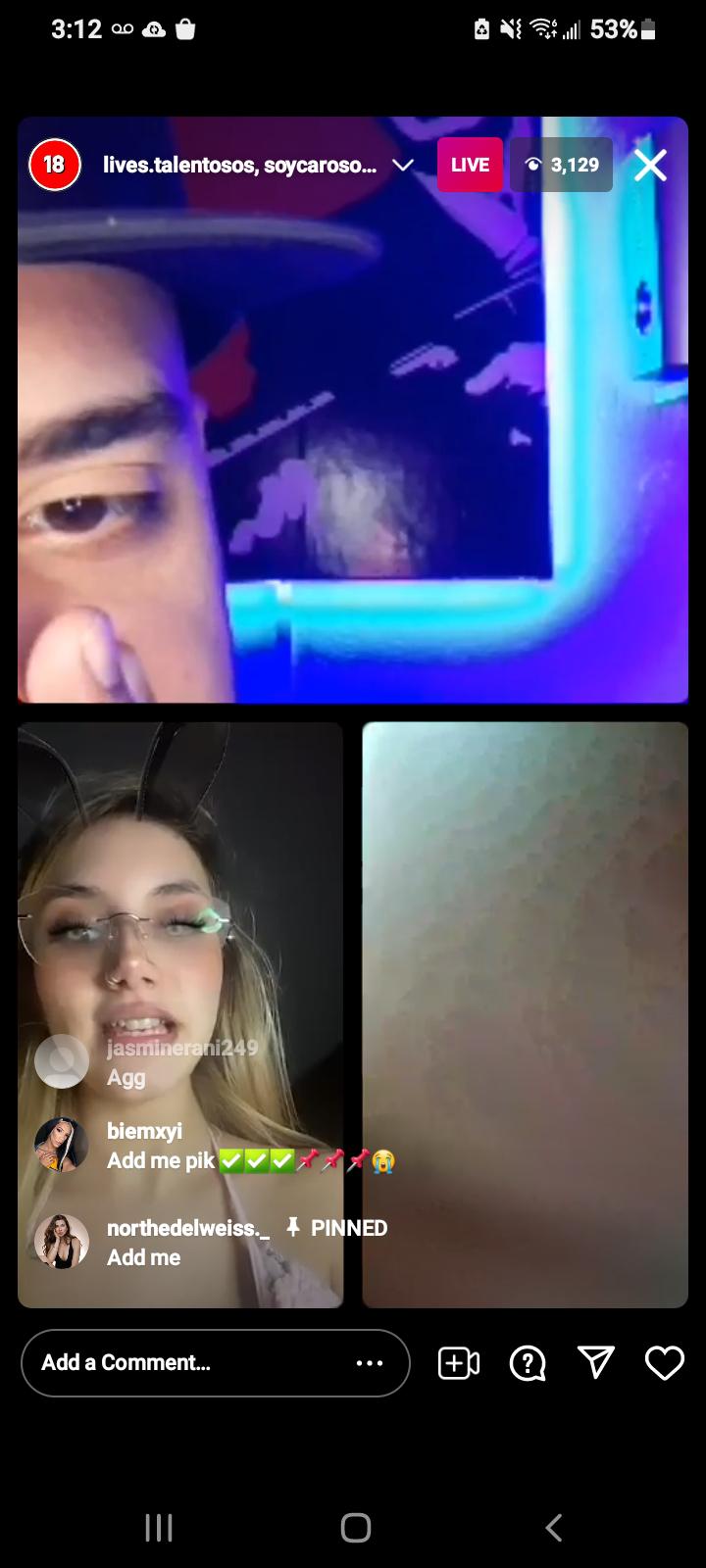Send a heart reaction
The image size is (706, 1568).
click(664, 1362)
